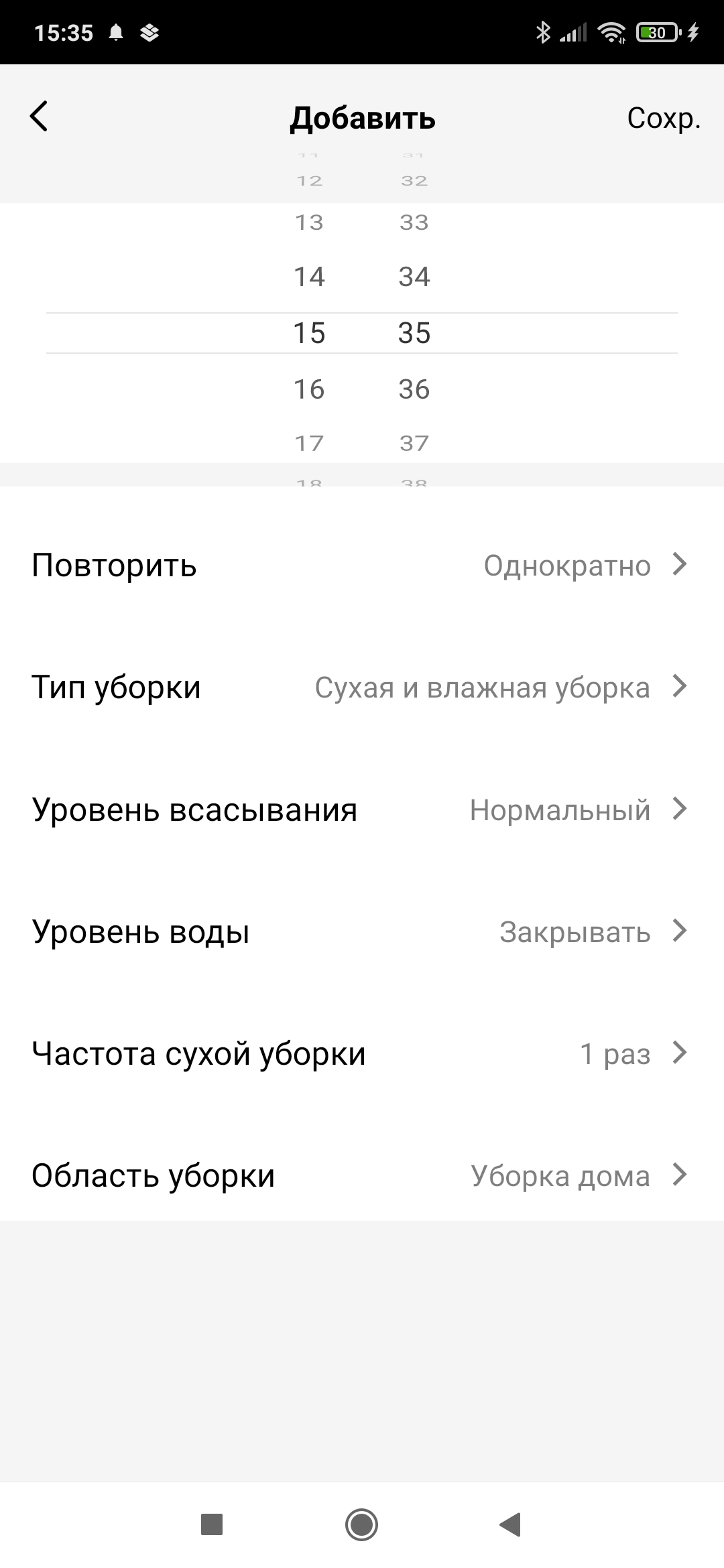Screen dimensions: 724x1568
Task: Go back from the Добавить screen
Action: click(x=40, y=117)
